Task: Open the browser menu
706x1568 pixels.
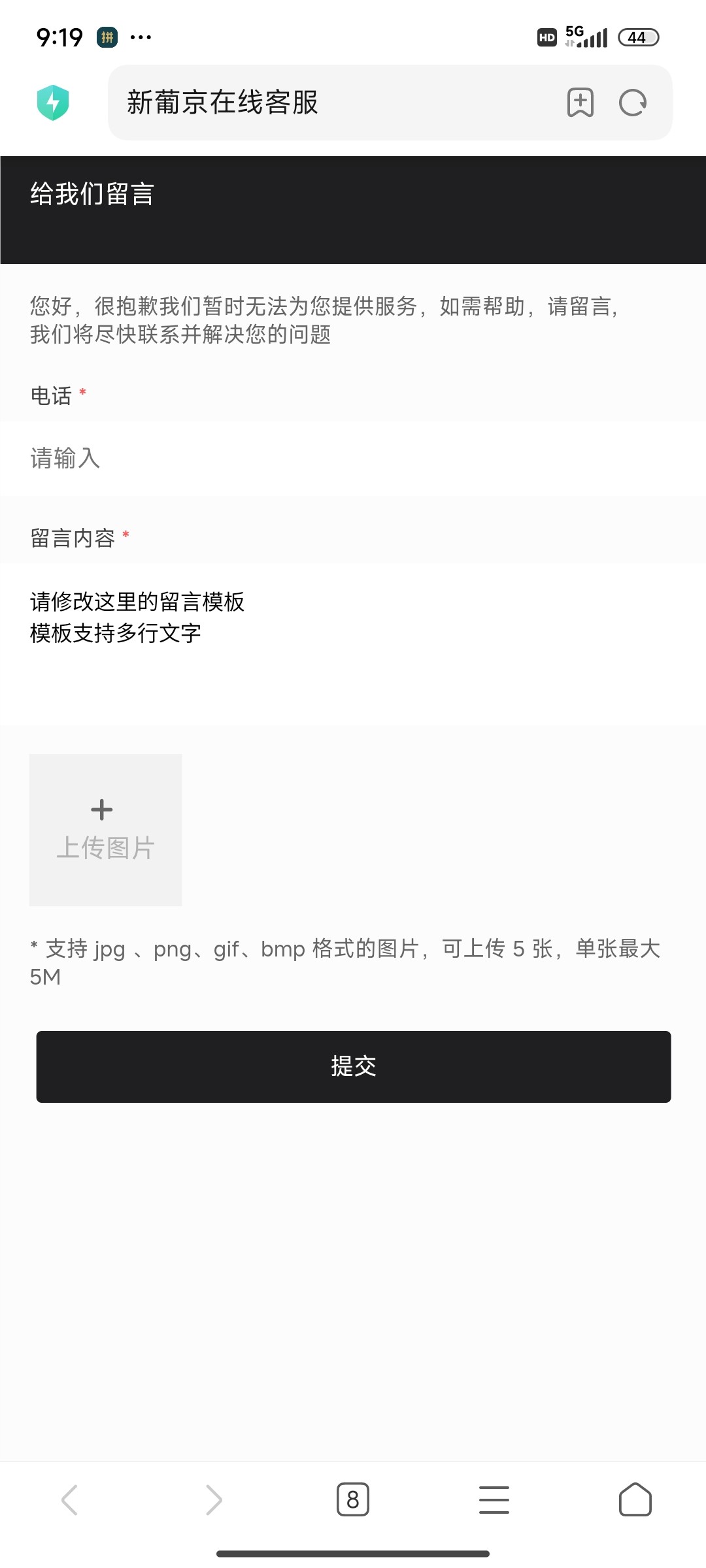Action: tap(494, 1500)
